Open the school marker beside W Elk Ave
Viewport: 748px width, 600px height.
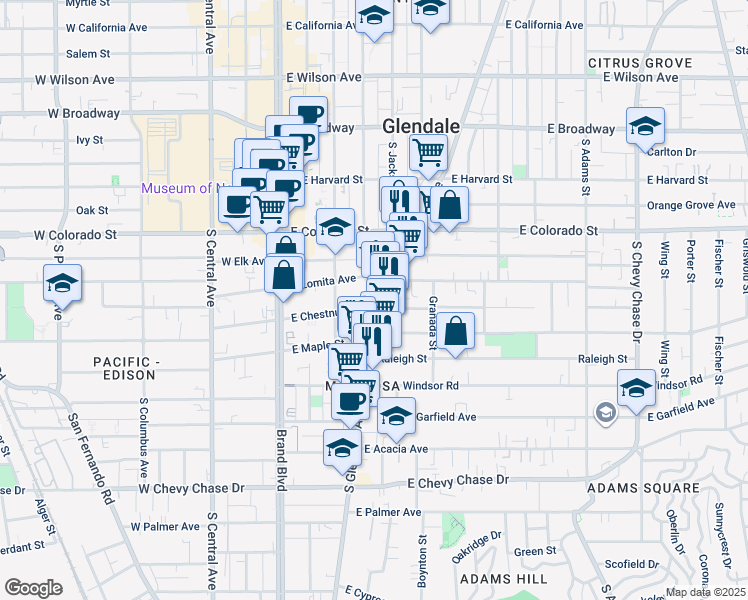63,283
